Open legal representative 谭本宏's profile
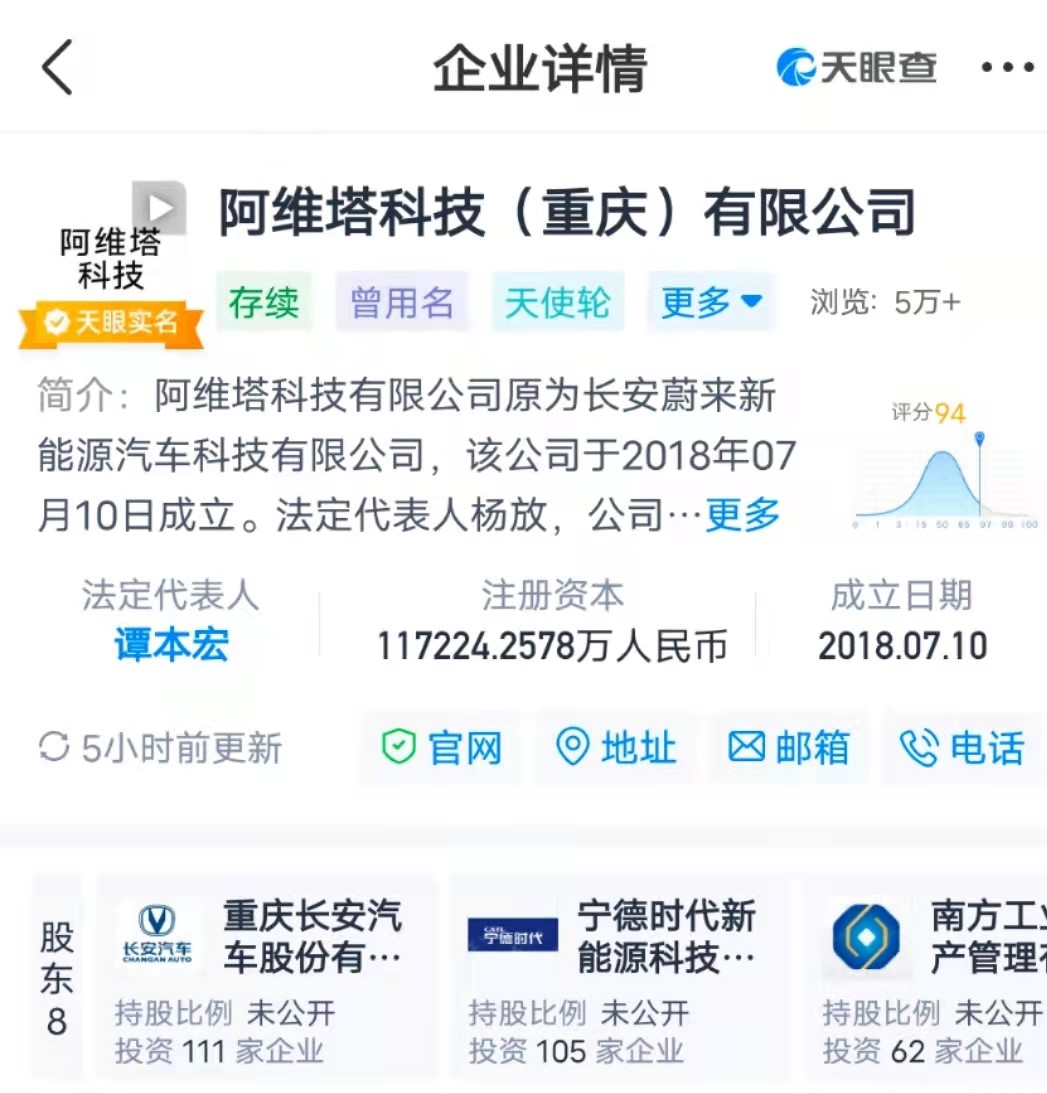 pyautogui.click(x=171, y=645)
